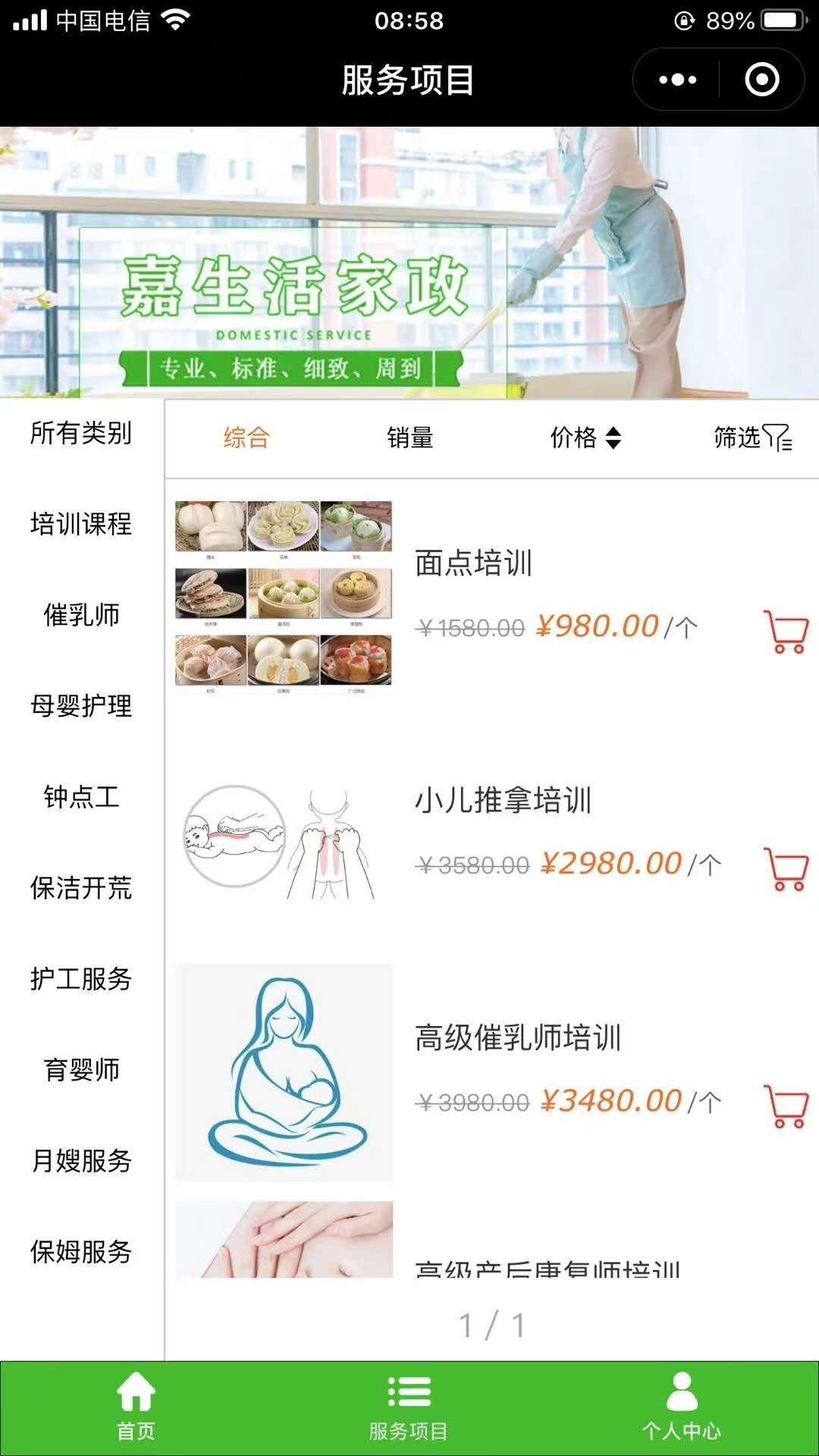Image resolution: width=819 pixels, height=1456 pixels.
Task: Close the mini-program with the circle icon
Action: coord(761,80)
